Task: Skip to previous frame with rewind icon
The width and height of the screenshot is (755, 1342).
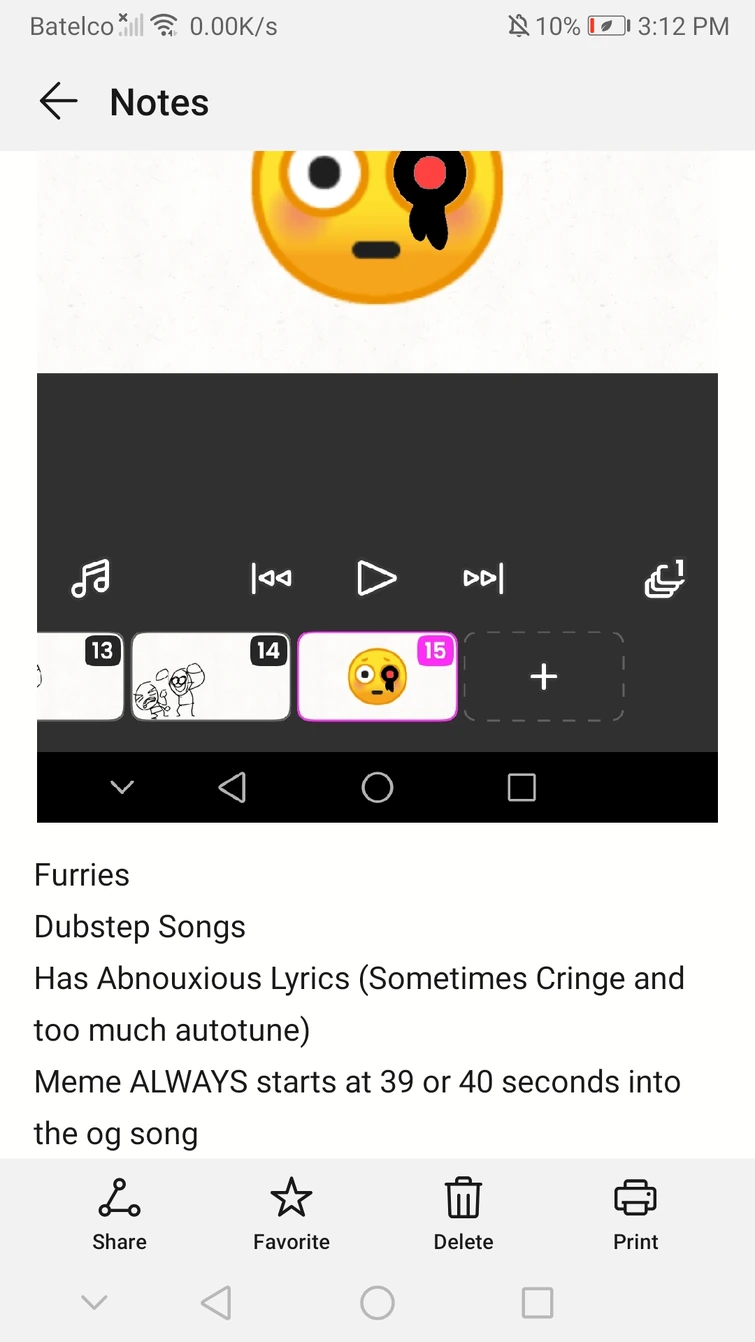Action: tap(271, 578)
